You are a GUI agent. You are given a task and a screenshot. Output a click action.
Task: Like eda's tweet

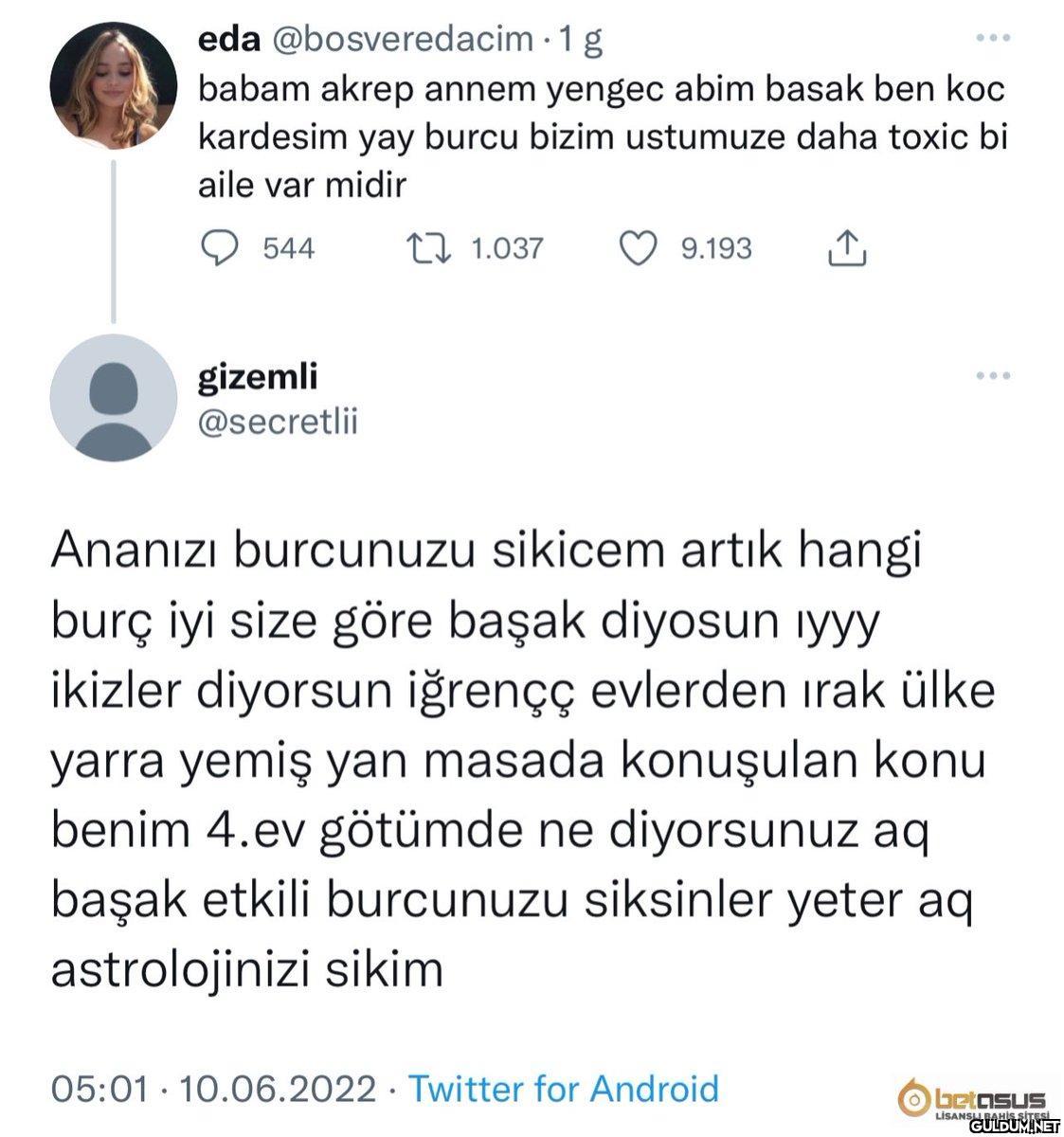[x=638, y=248]
